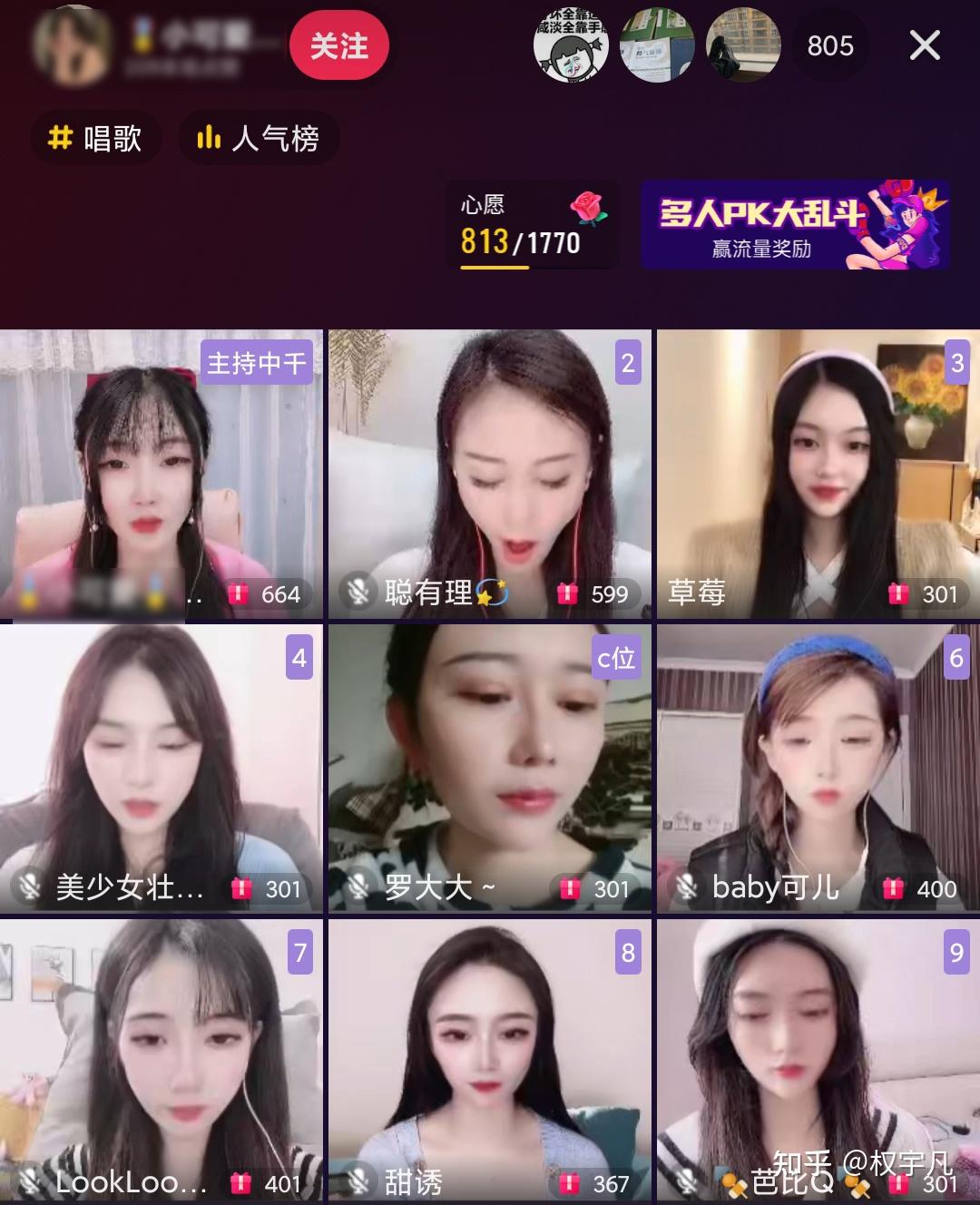Open the 多人PK大乱斗 banner
Image resolution: width=980 pixels, height=1205 pixels.
tap(794, 225)
